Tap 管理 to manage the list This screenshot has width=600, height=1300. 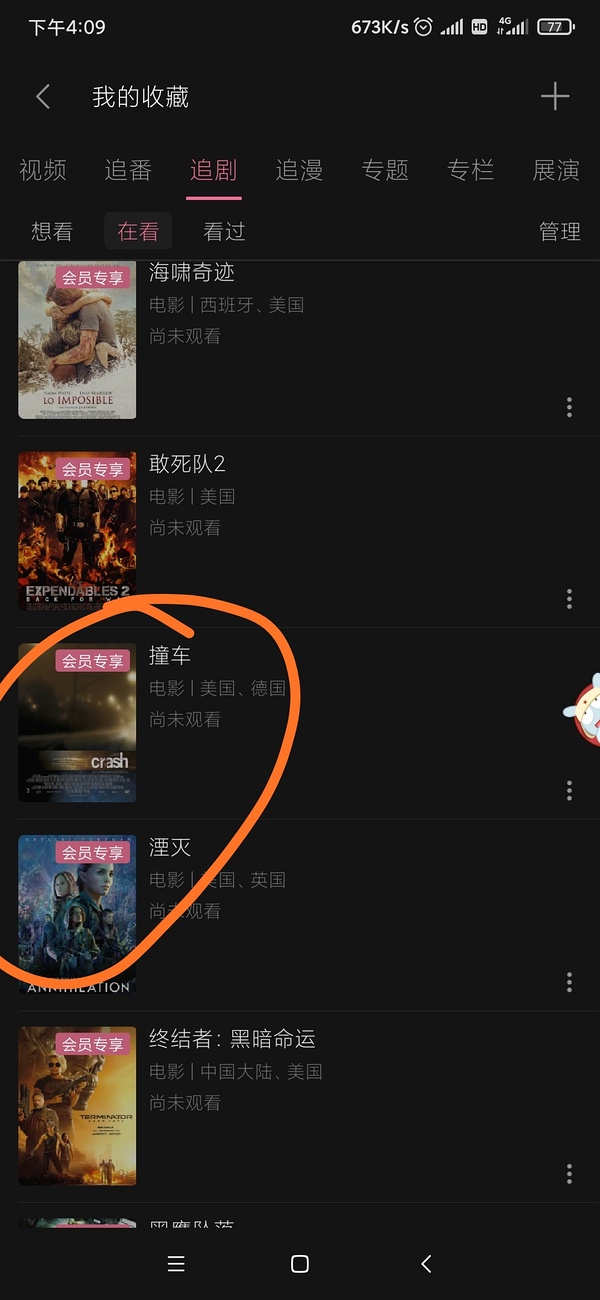coord(559,232)
